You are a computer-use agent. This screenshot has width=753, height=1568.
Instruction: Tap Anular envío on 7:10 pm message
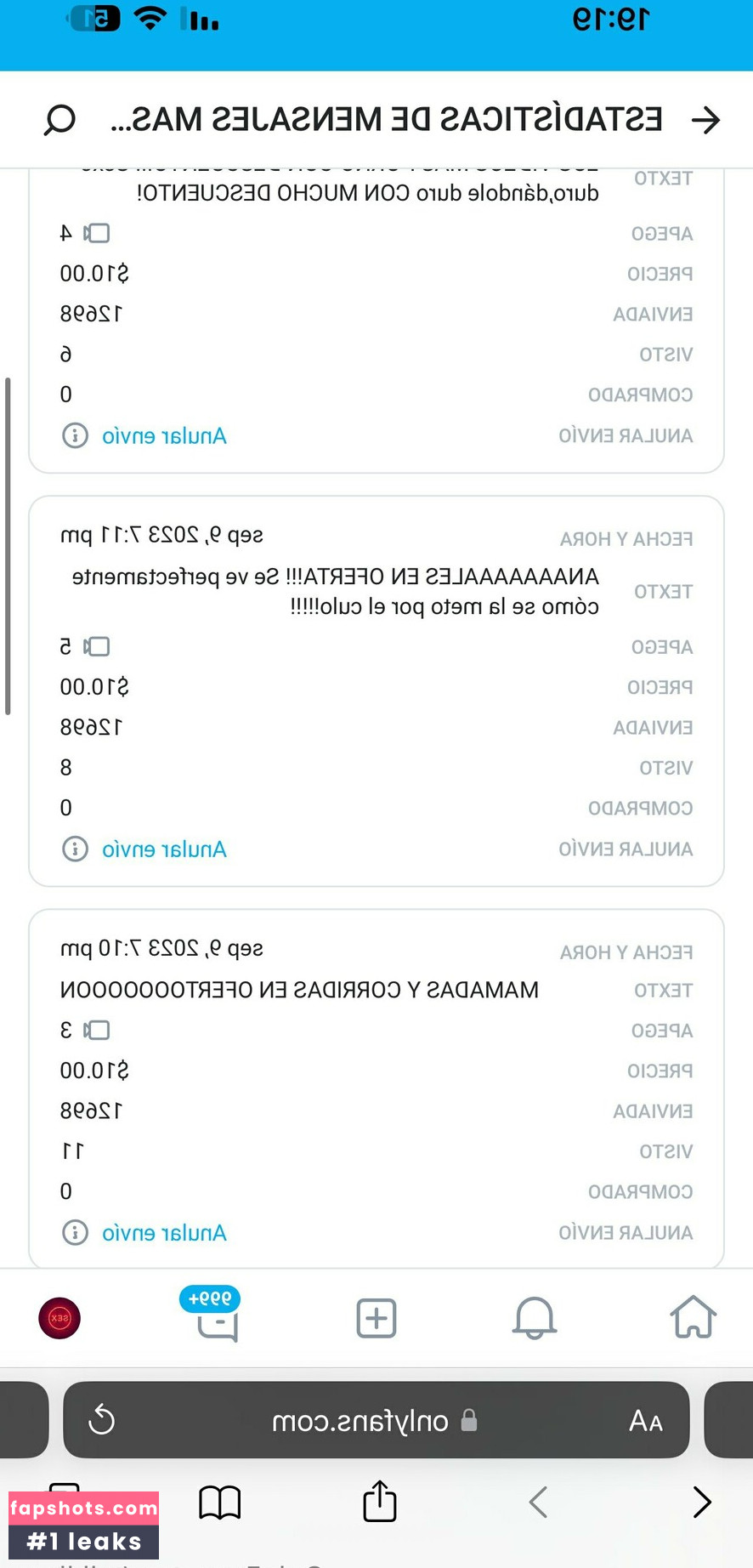coord(164,1233)
